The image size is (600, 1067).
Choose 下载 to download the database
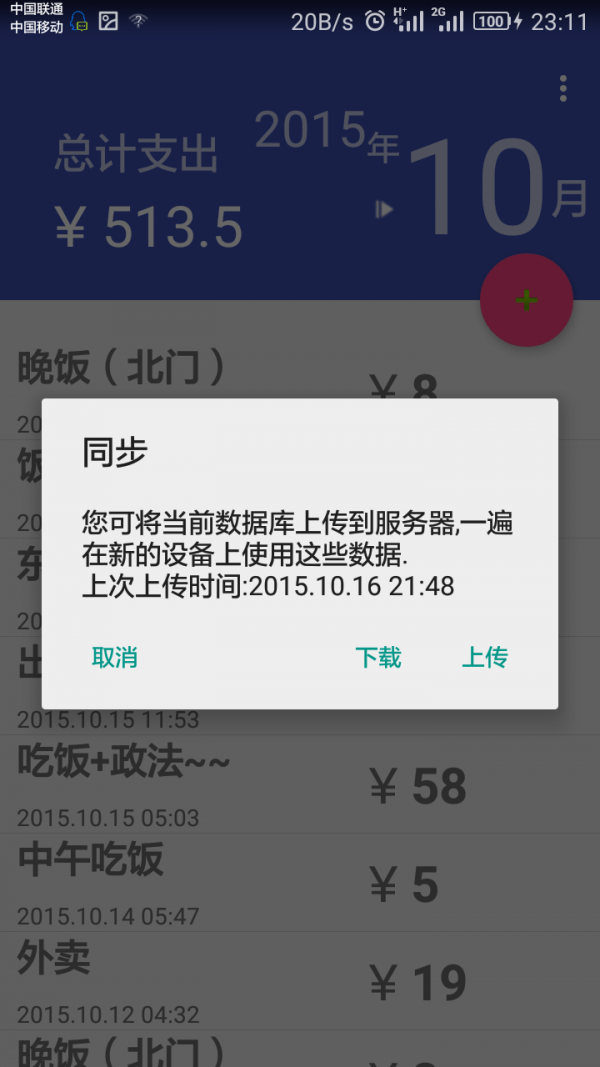coord(378,657)
